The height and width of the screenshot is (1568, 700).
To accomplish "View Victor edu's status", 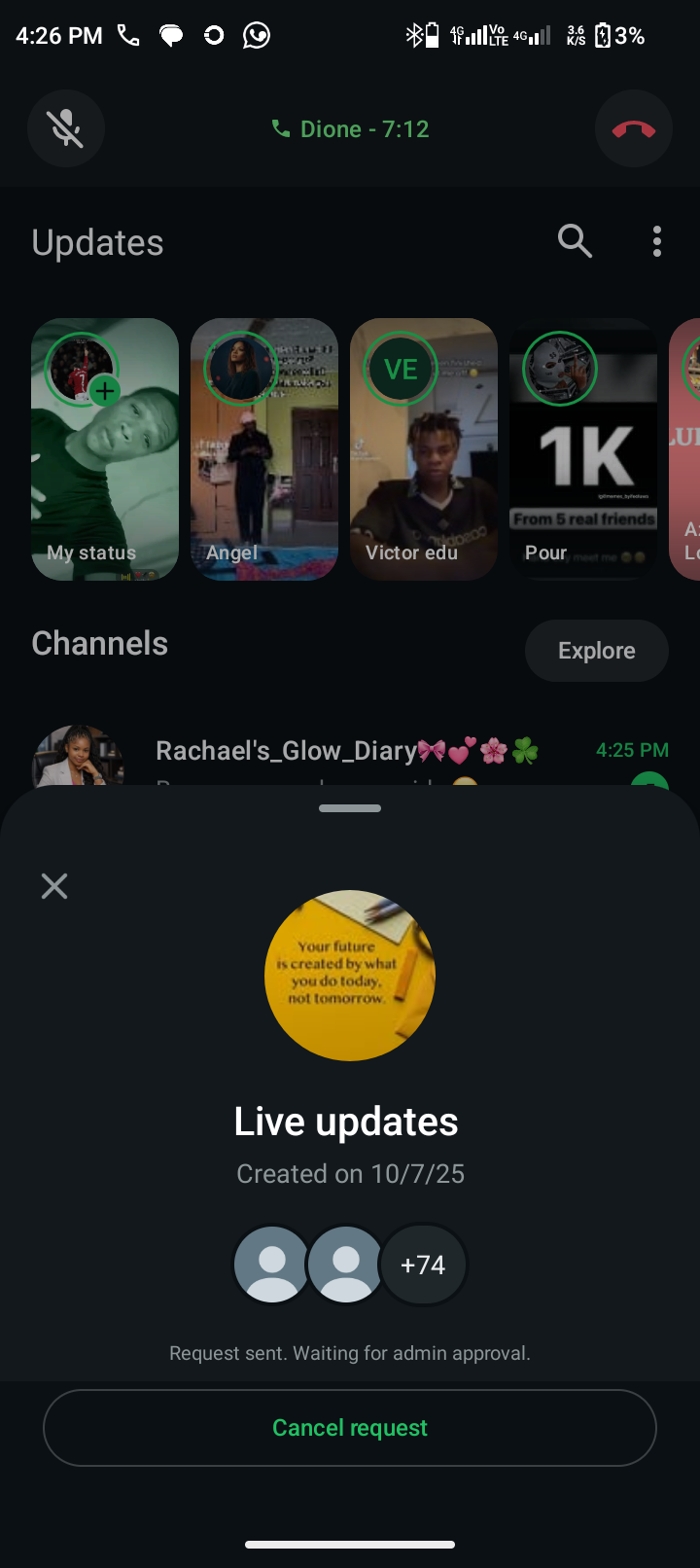I will point(424,449).
